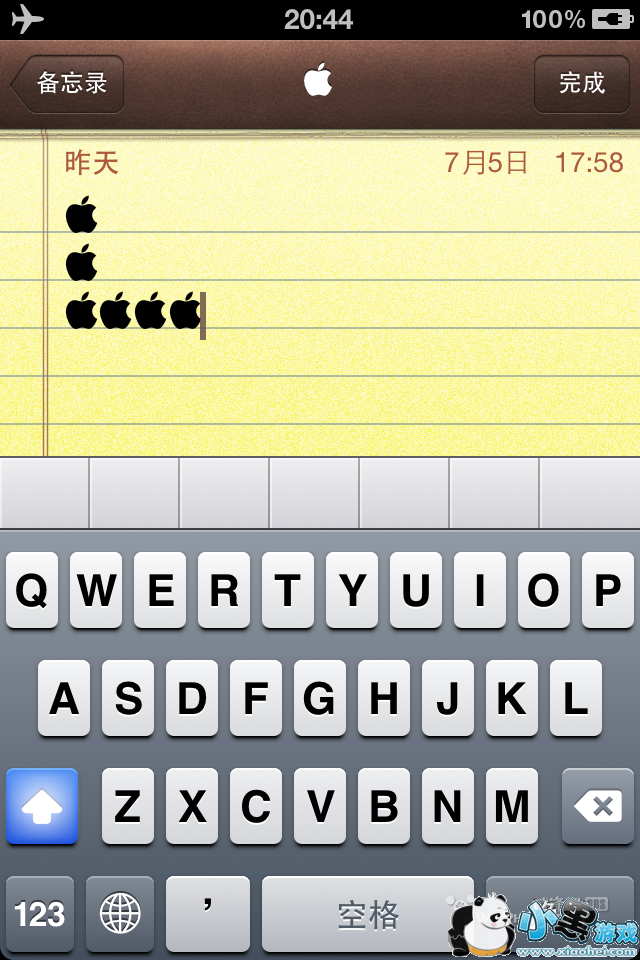Toggle the shift key
Viewport: 640px width, 960px height.
click(42, 806)
